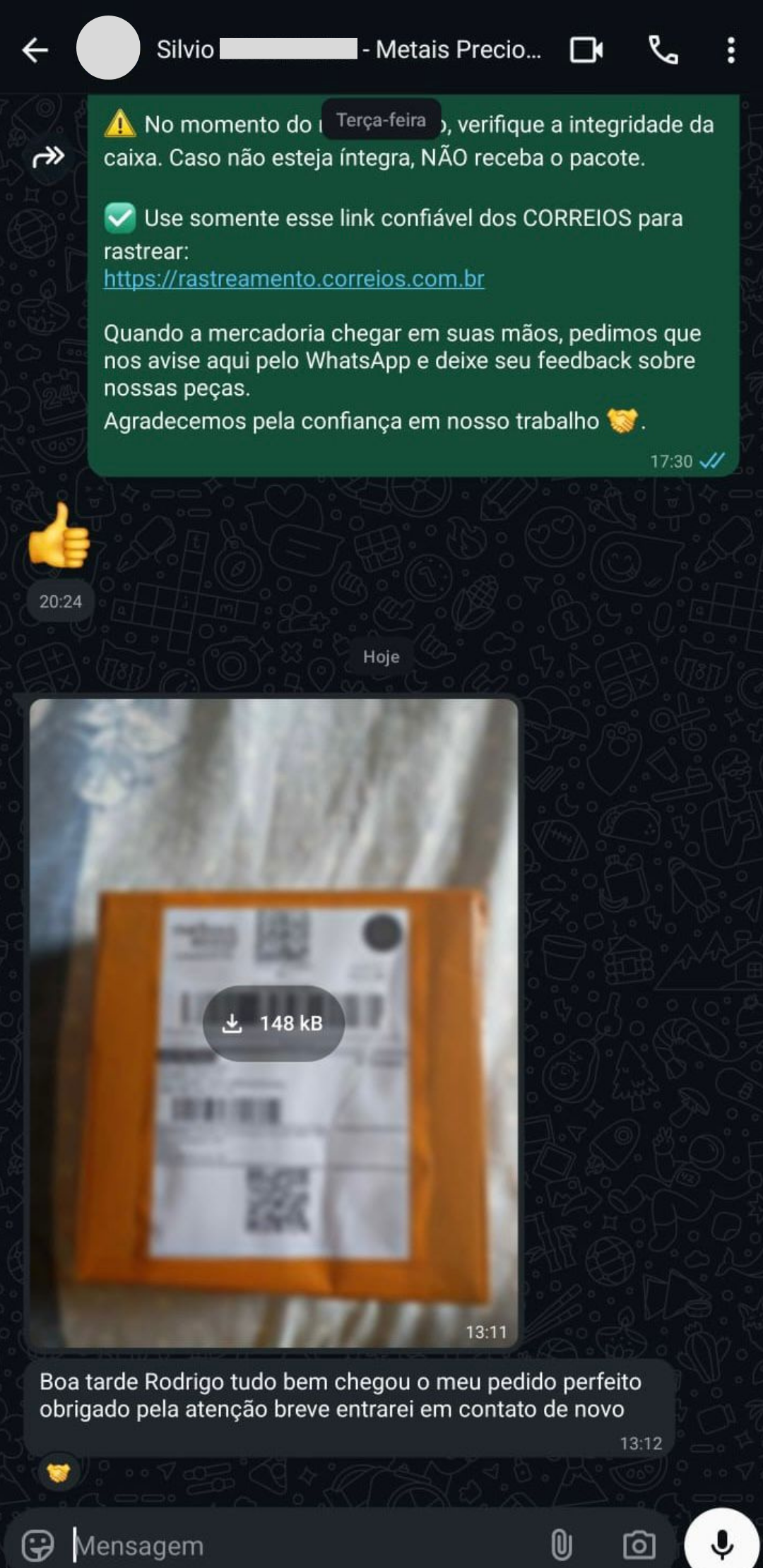
Task: Open the rastreamento.correios.com.br tracking link
Action: click(294, 279)
